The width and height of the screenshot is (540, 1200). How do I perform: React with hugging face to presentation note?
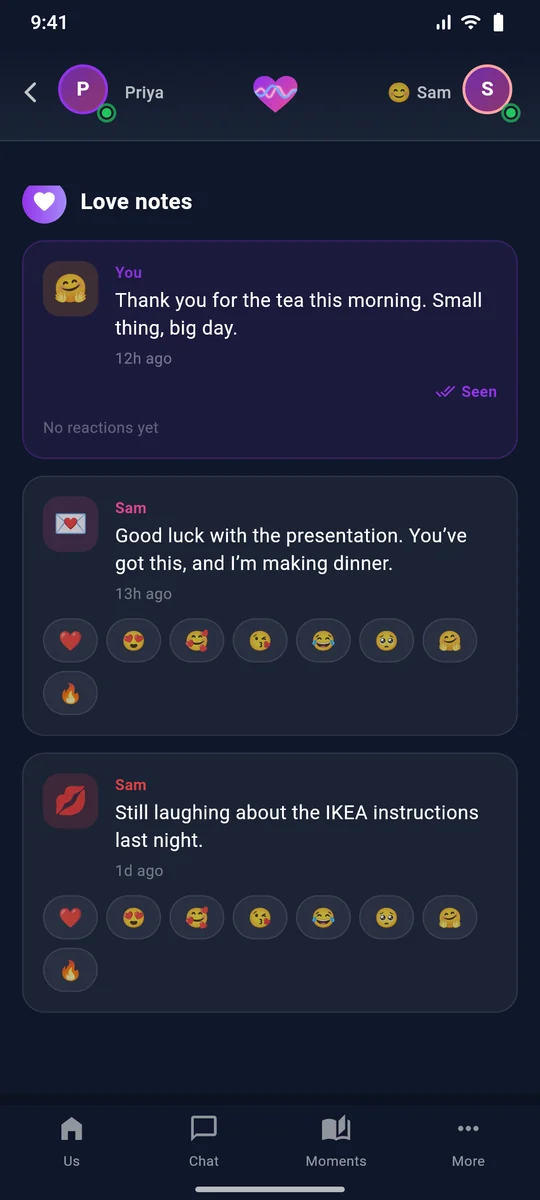pyautogui.click(x=450, y=641)
